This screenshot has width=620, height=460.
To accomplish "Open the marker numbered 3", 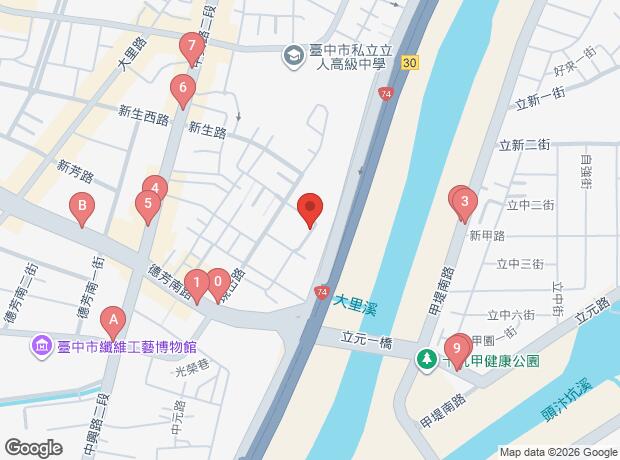I will (464, 204).
